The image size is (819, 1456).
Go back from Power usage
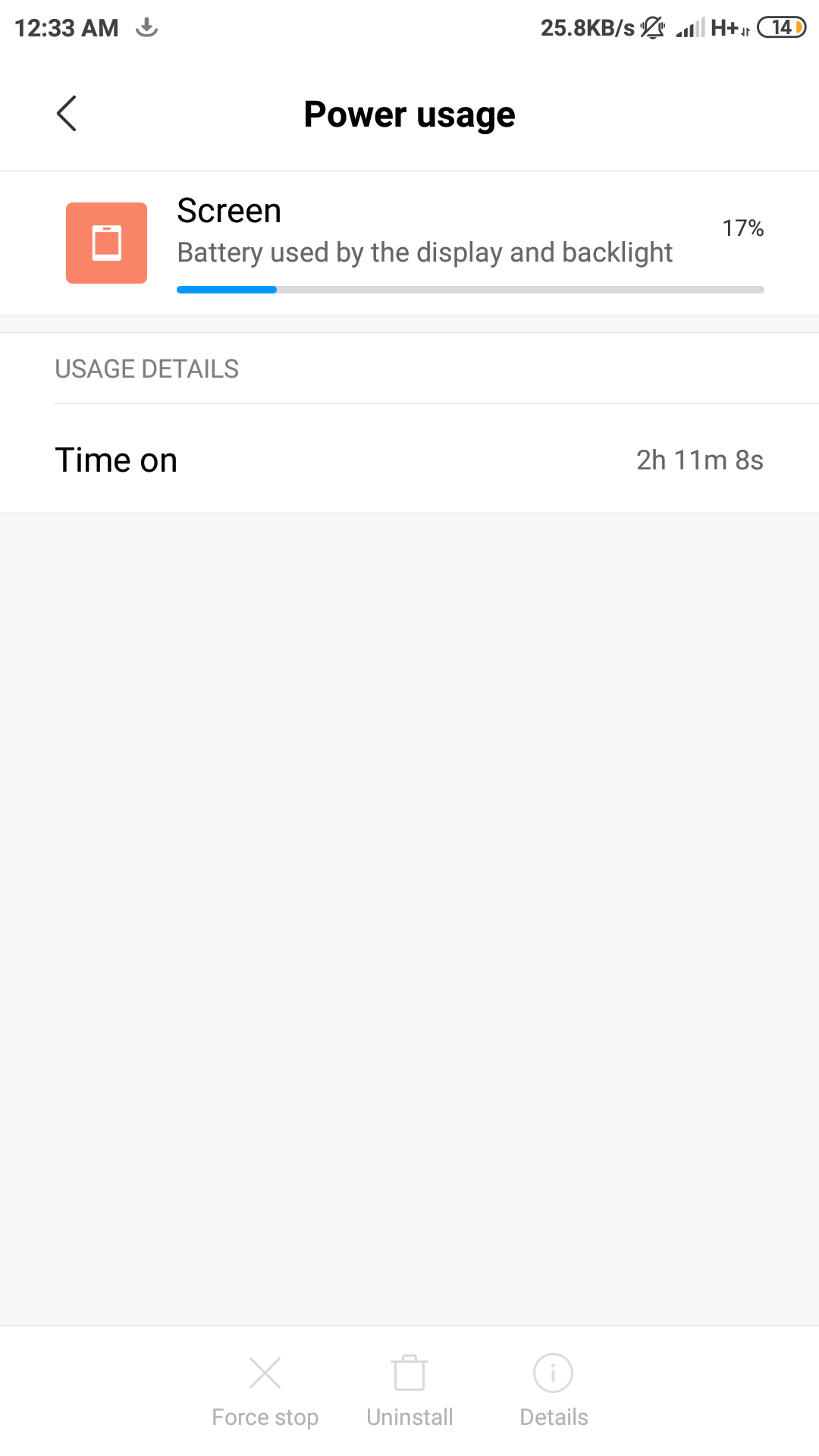coord(67,114)
